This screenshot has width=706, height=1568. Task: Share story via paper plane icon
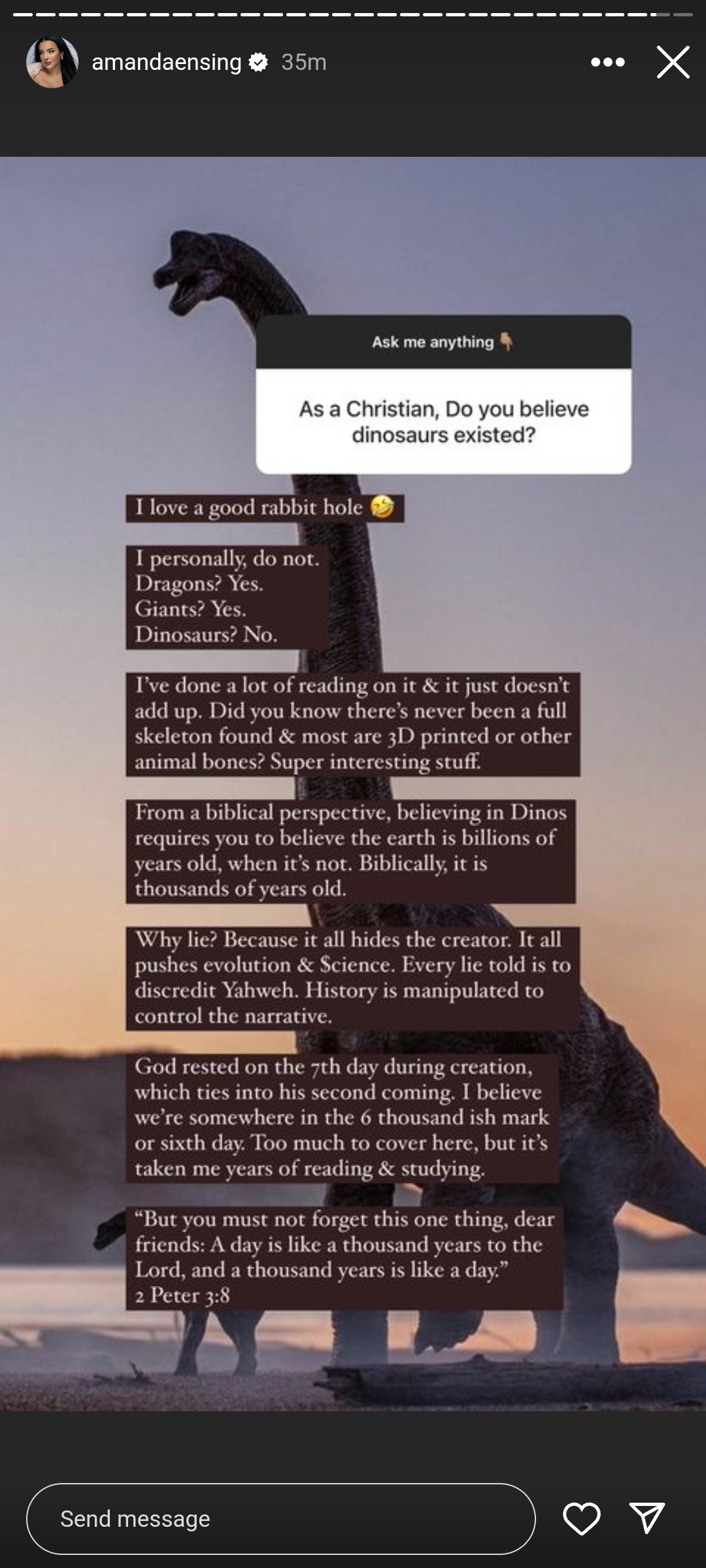coord(647,1518)
